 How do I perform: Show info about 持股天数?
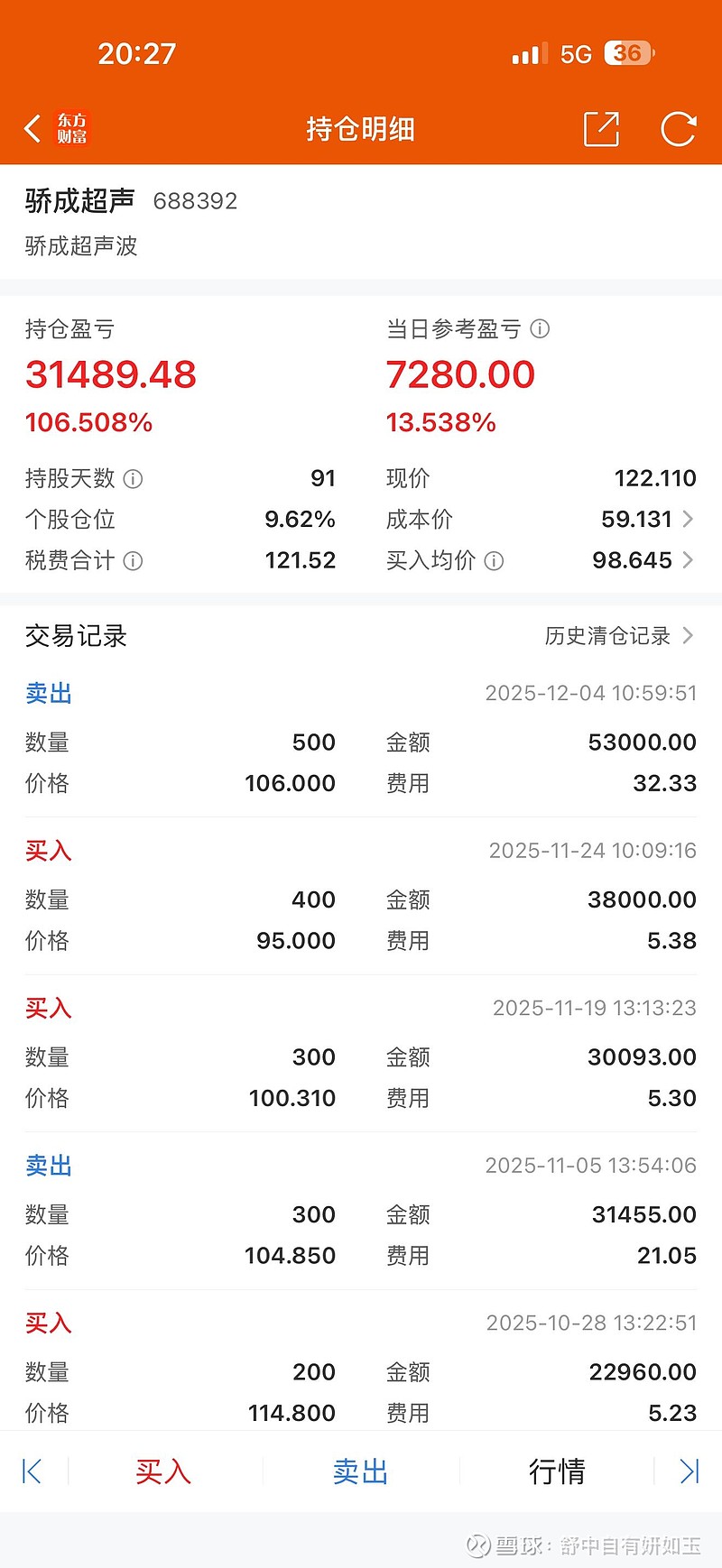[x=133, y=479]
